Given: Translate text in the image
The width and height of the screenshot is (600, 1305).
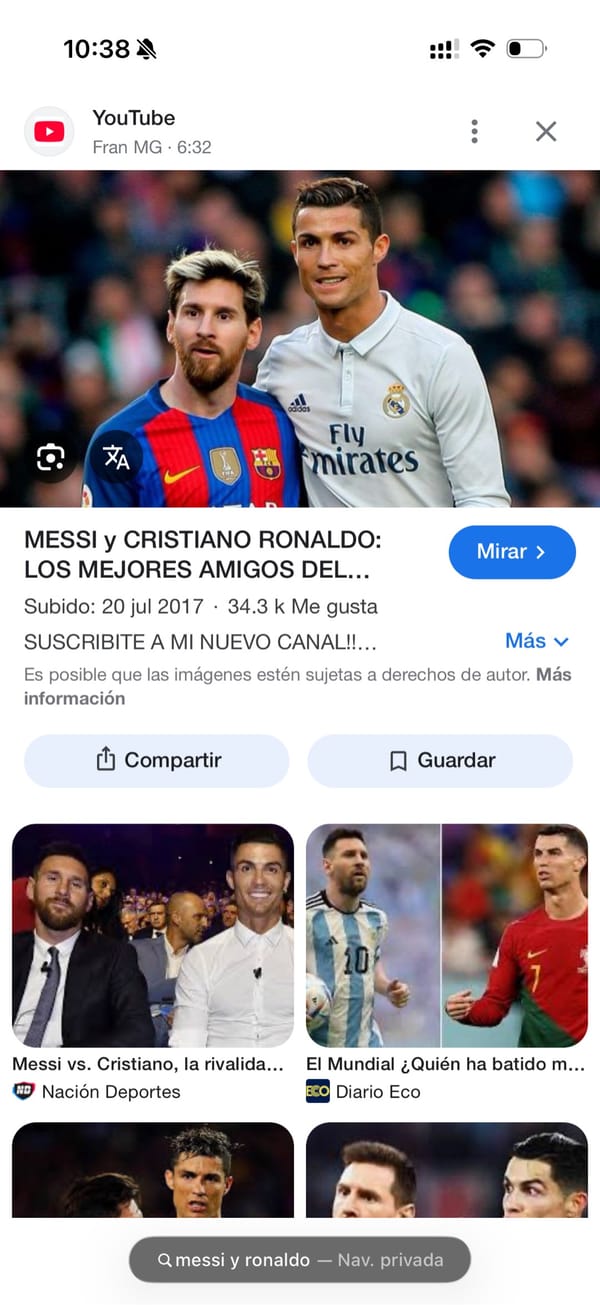Looking at the screenshot, I should [x=117, y=458].
